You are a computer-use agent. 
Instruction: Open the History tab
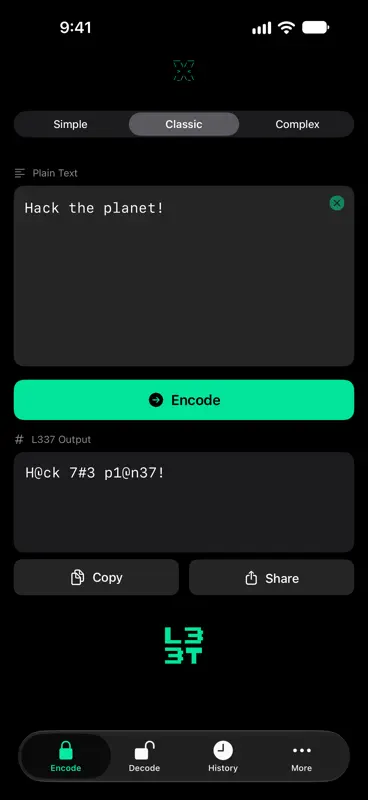pos(223,756)
